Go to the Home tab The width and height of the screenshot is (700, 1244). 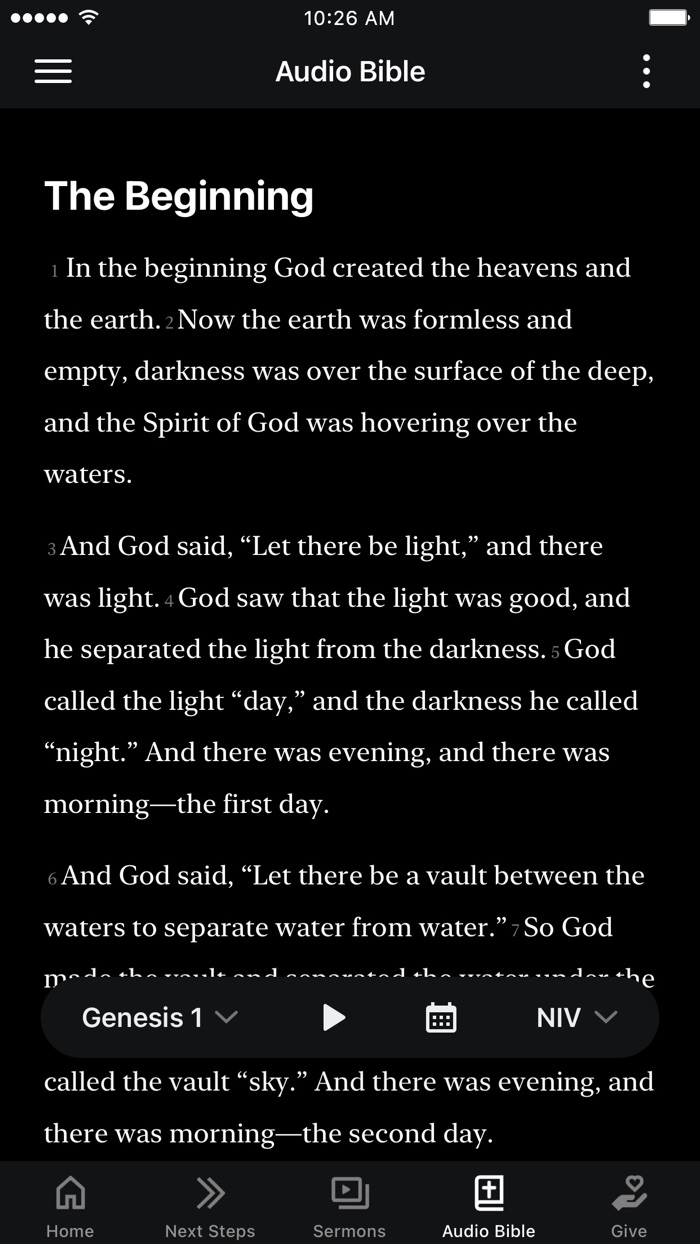(70, 1205)
